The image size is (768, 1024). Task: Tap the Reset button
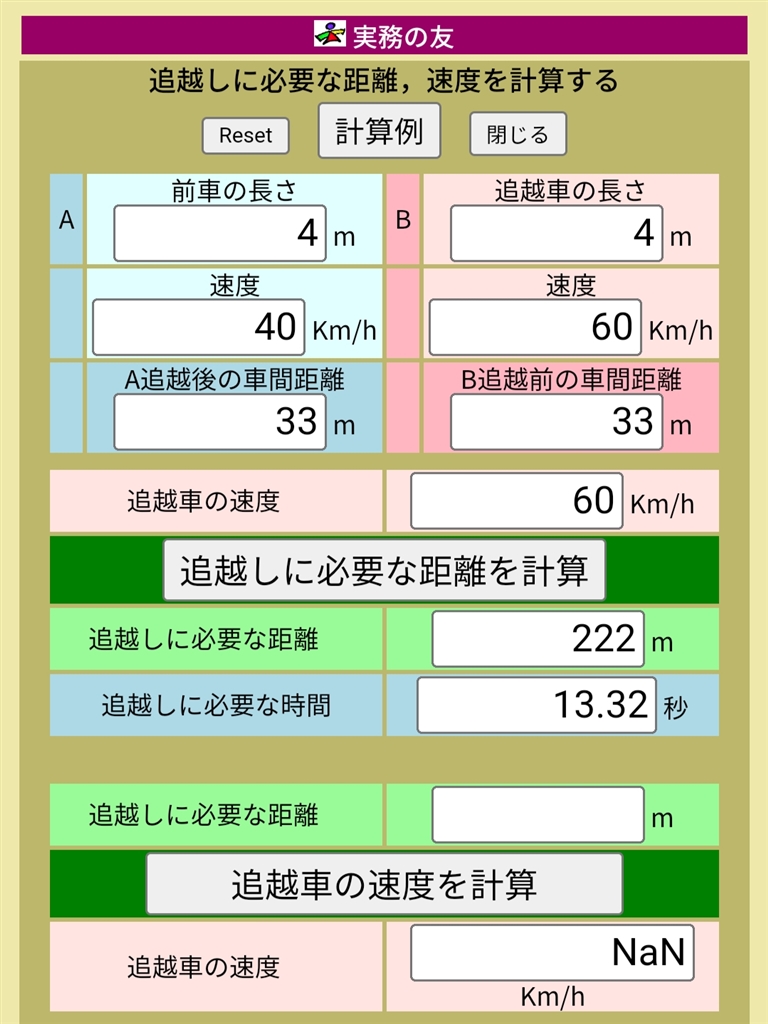tap(245, 136)
